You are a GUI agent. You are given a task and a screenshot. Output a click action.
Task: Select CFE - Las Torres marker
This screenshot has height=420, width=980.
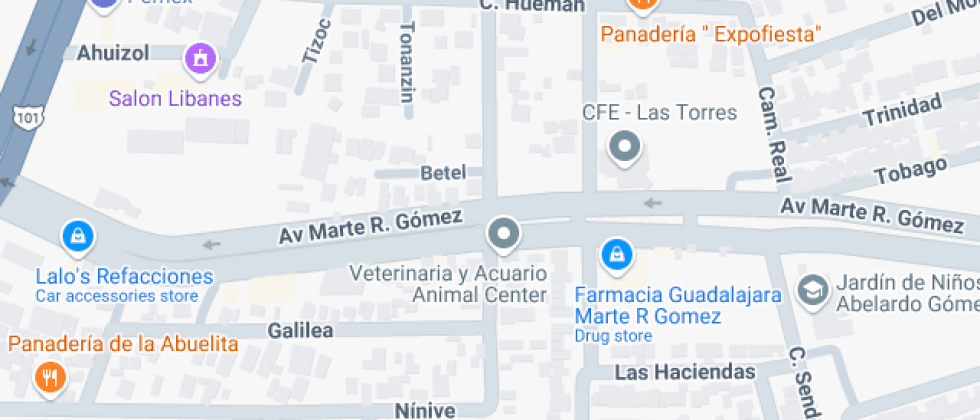click(625, 148)
